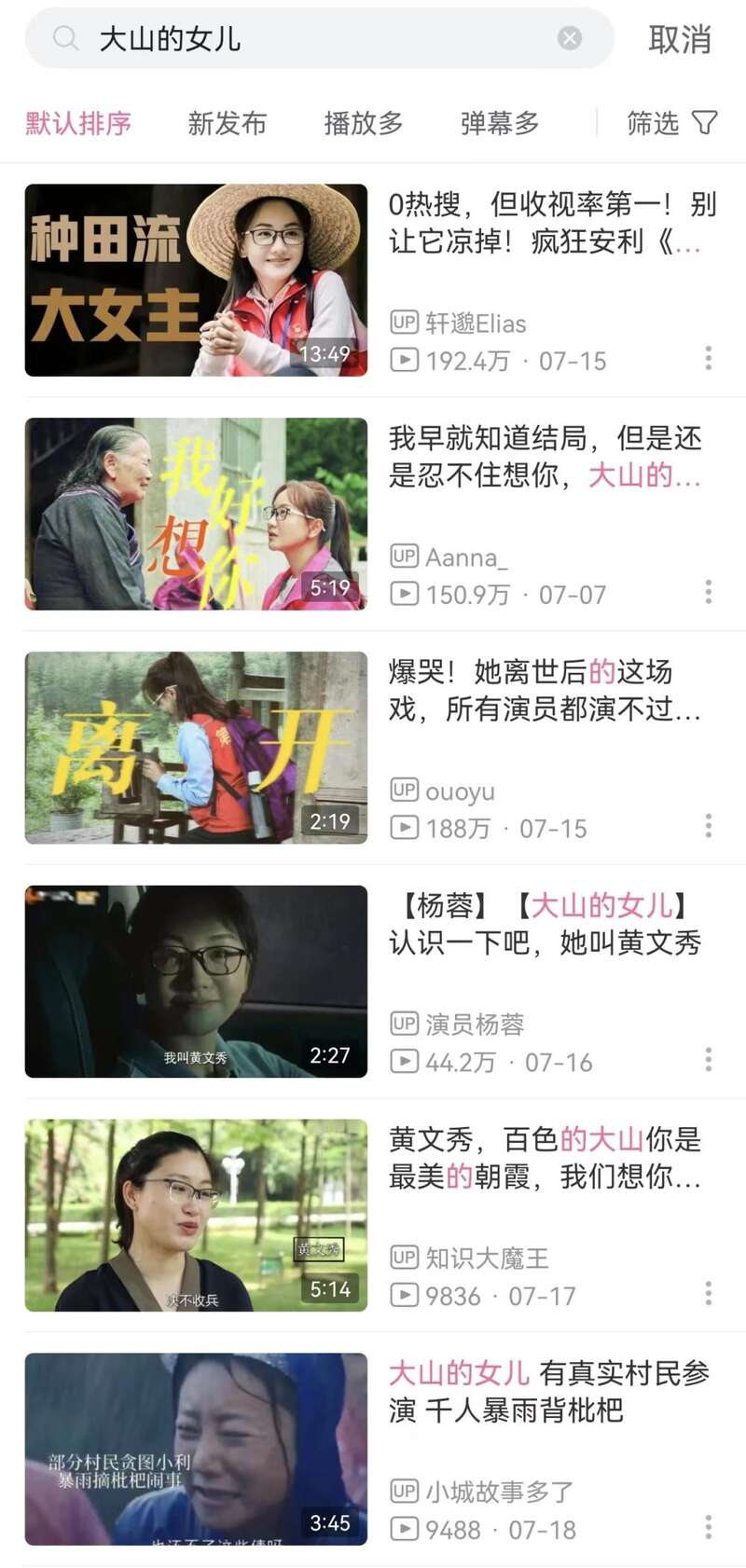The image size is (746, 1568).
Task: Play the 我好想你 video by Aanna_
Action: click(x=196, y=514)
